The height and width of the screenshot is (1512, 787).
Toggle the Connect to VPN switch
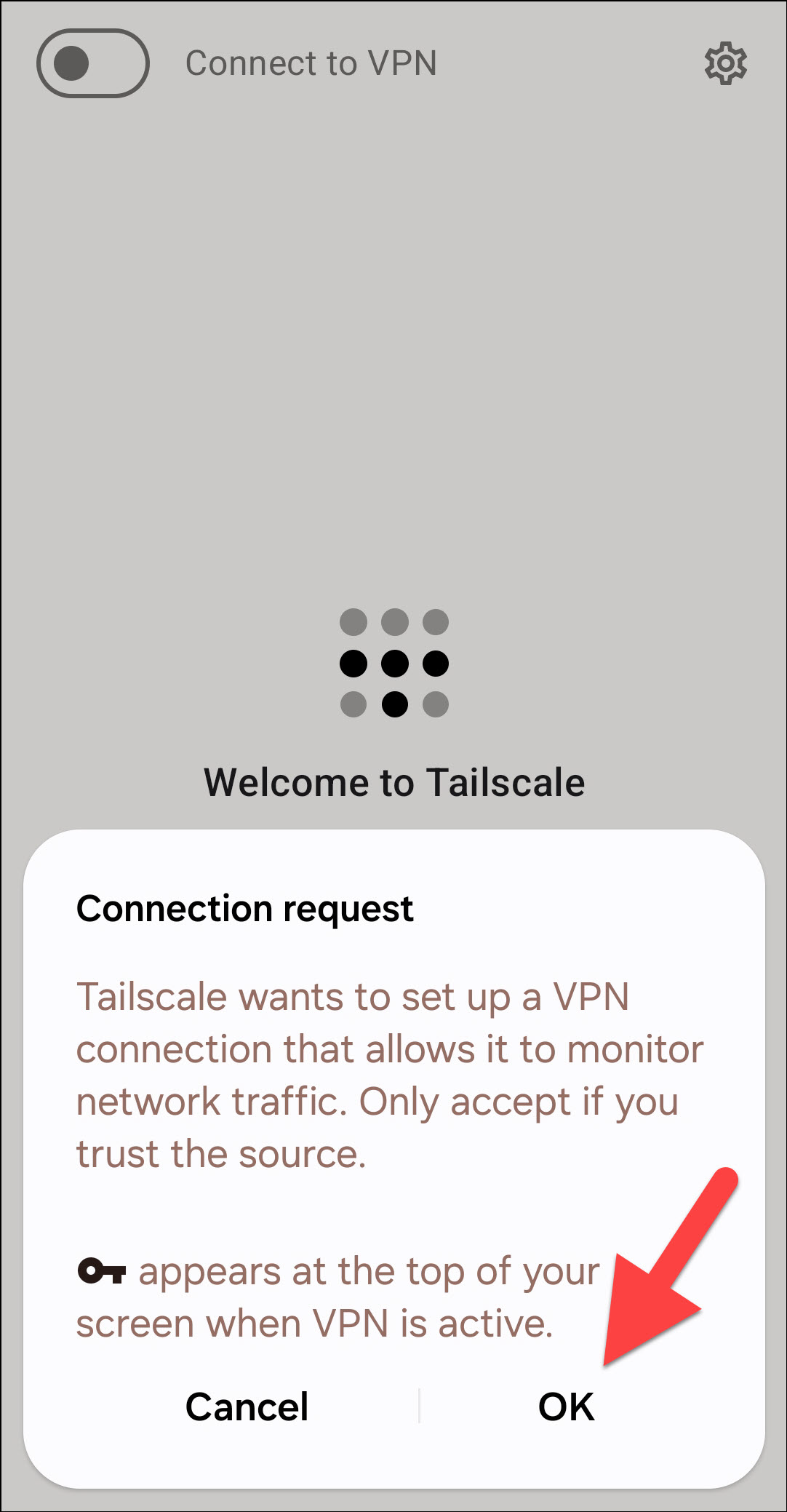click(93, 63)
